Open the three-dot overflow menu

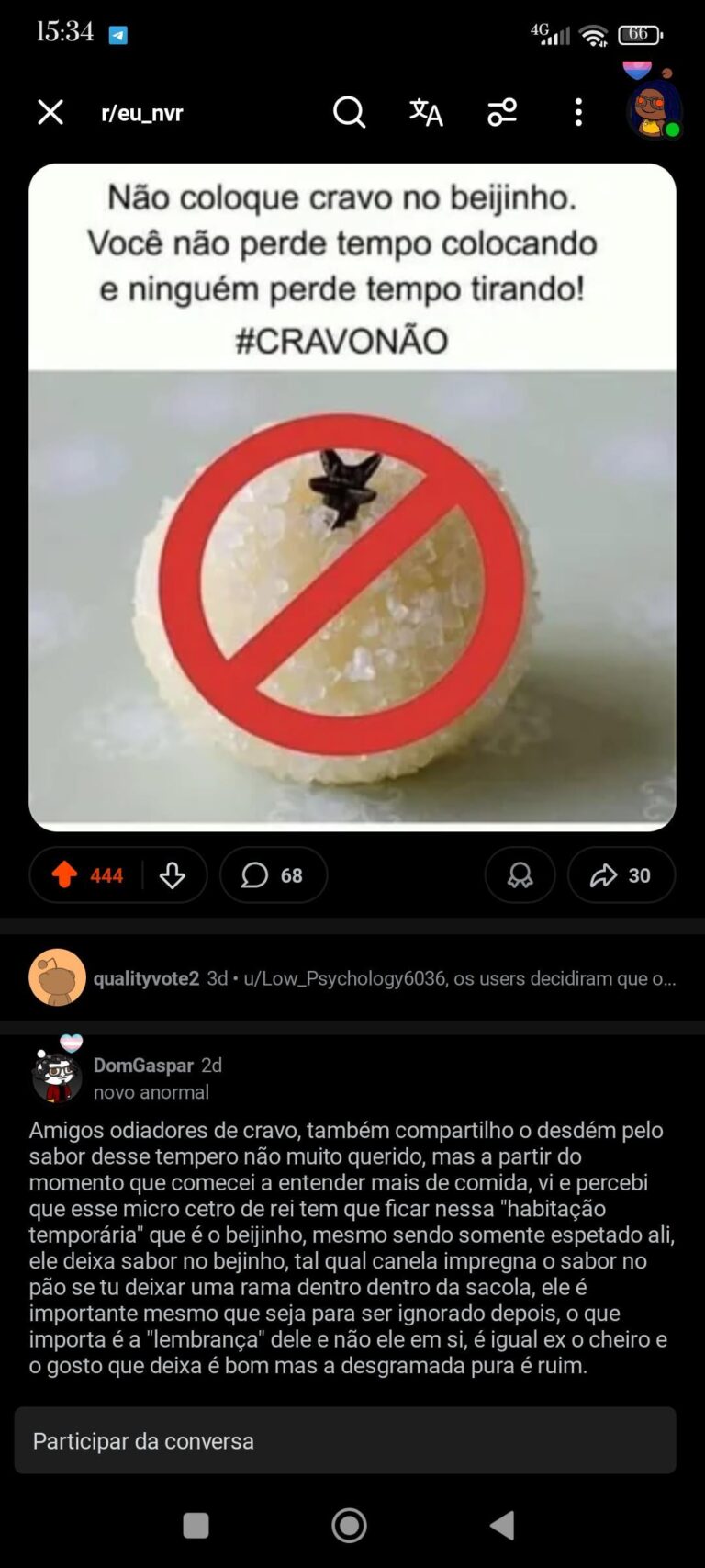point(578,112)
